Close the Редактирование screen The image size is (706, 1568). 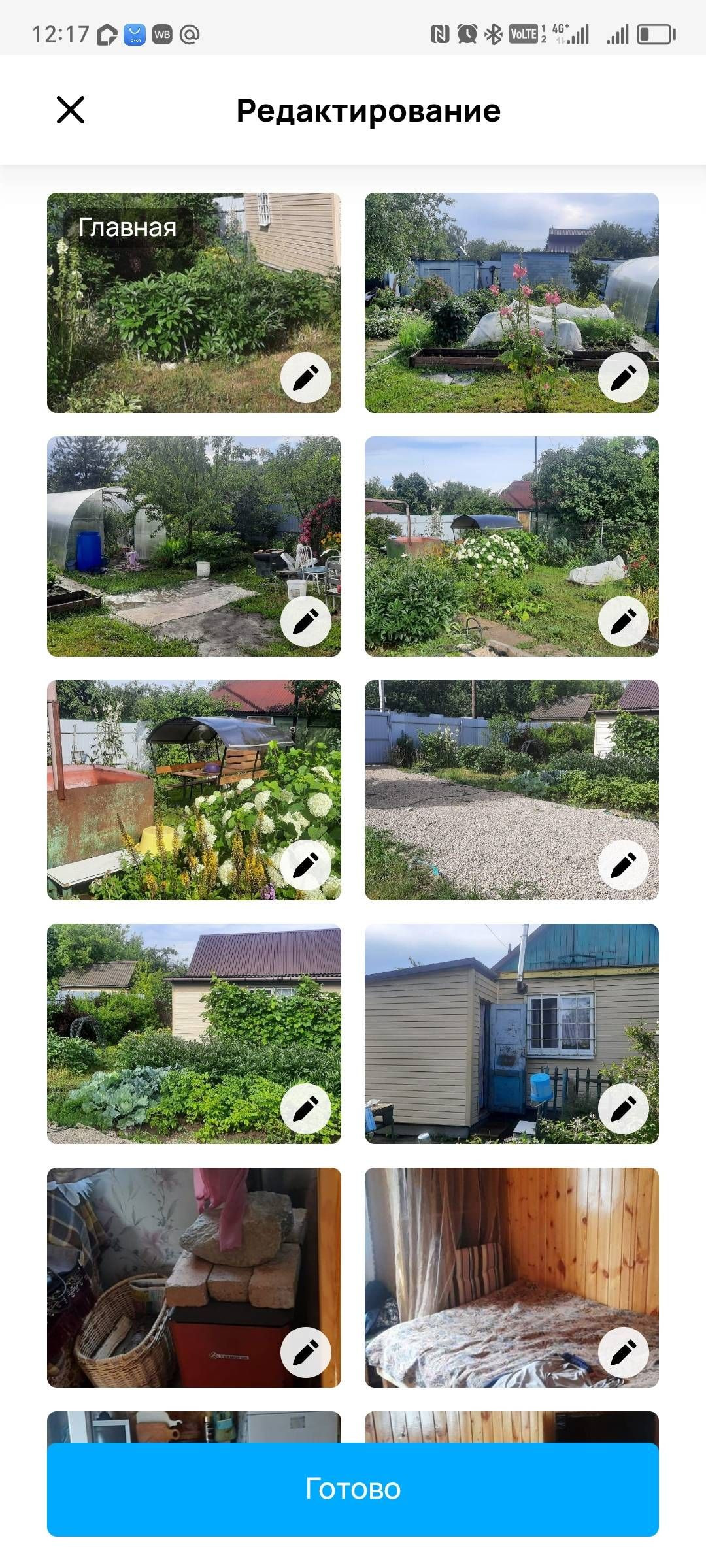pos(71,110)
